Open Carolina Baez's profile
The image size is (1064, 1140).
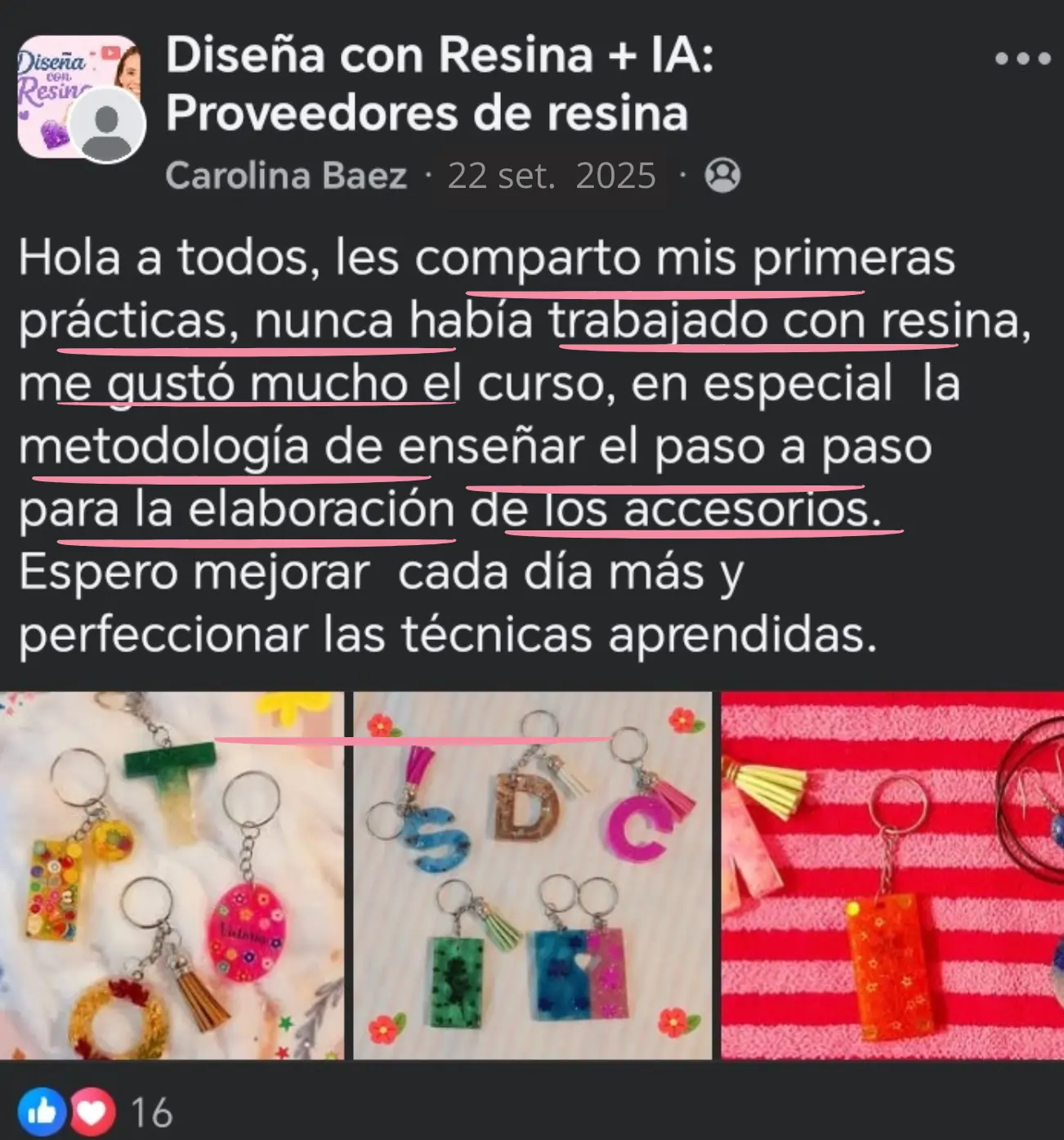point(286,176)
